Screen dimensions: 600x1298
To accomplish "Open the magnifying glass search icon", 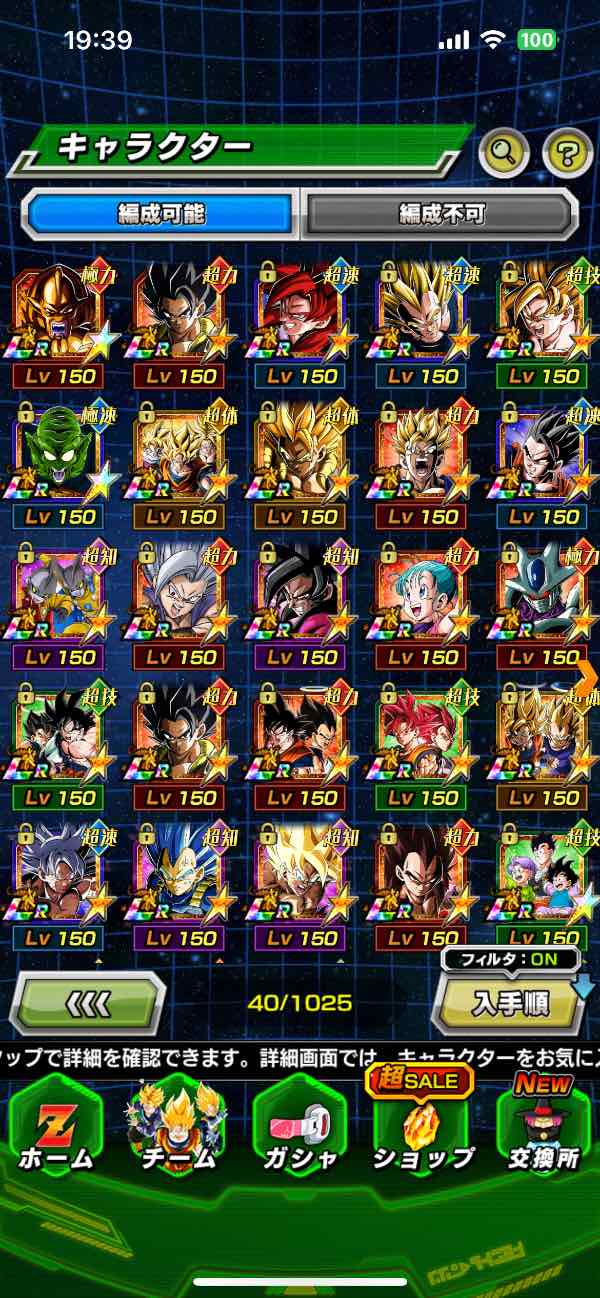I will (x=504, y=153).
